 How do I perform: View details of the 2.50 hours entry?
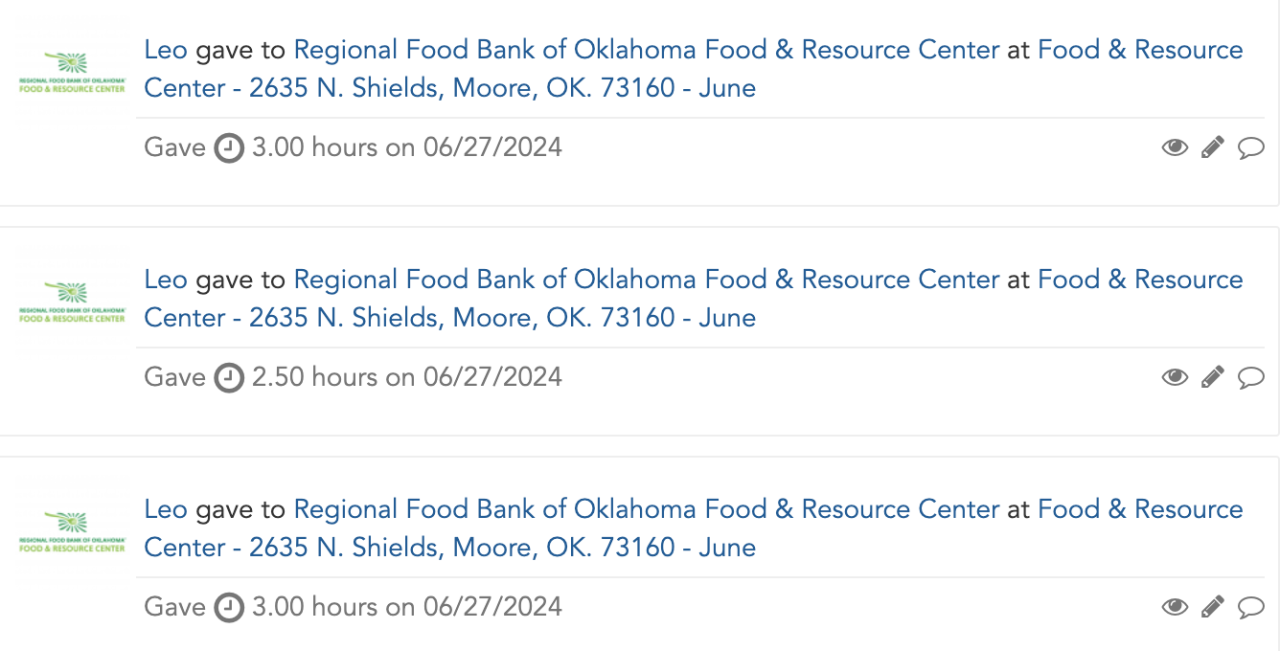[x=1174, y=377]
